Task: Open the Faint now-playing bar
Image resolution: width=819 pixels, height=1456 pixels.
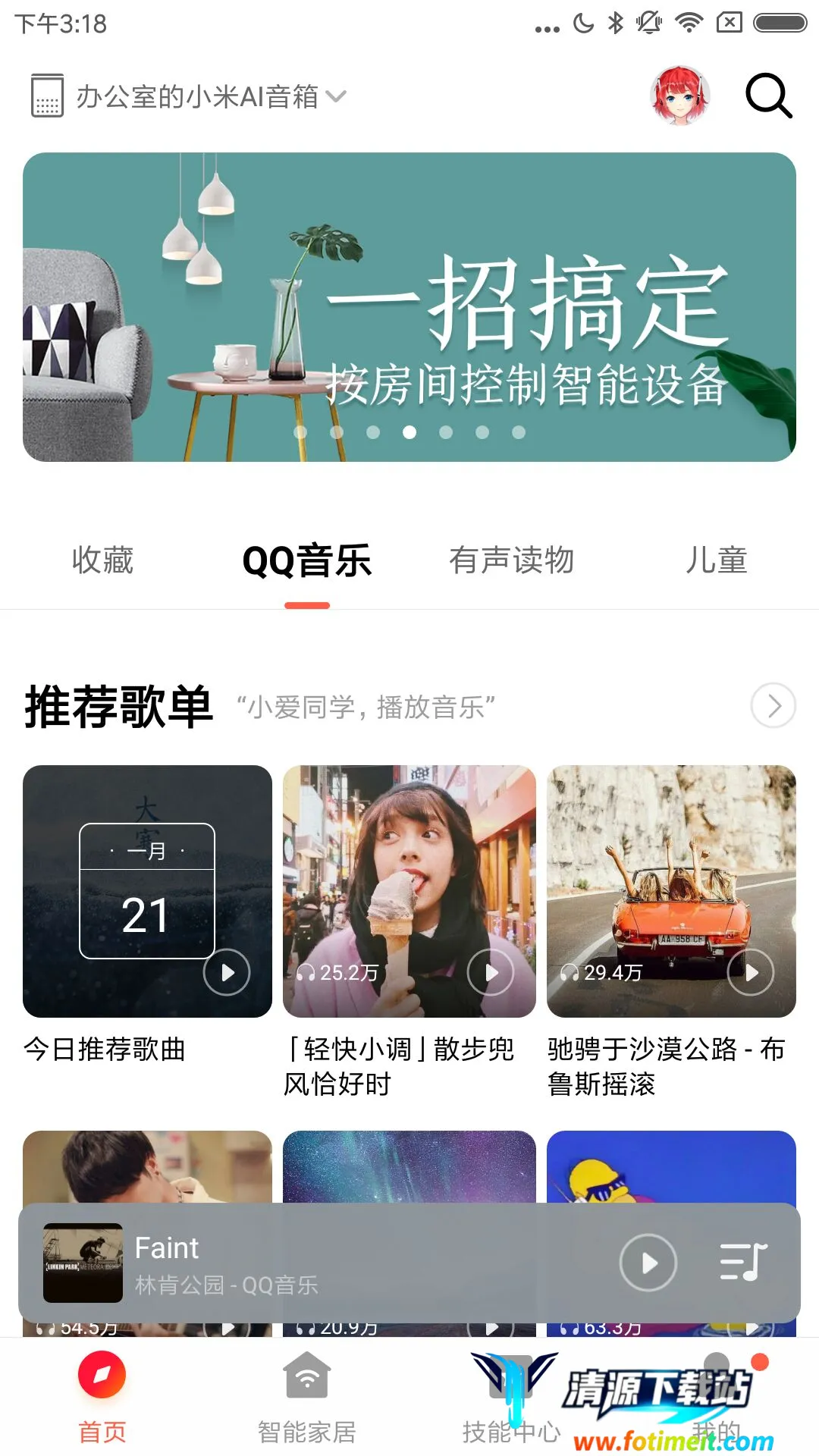Action: (341, 1264)
